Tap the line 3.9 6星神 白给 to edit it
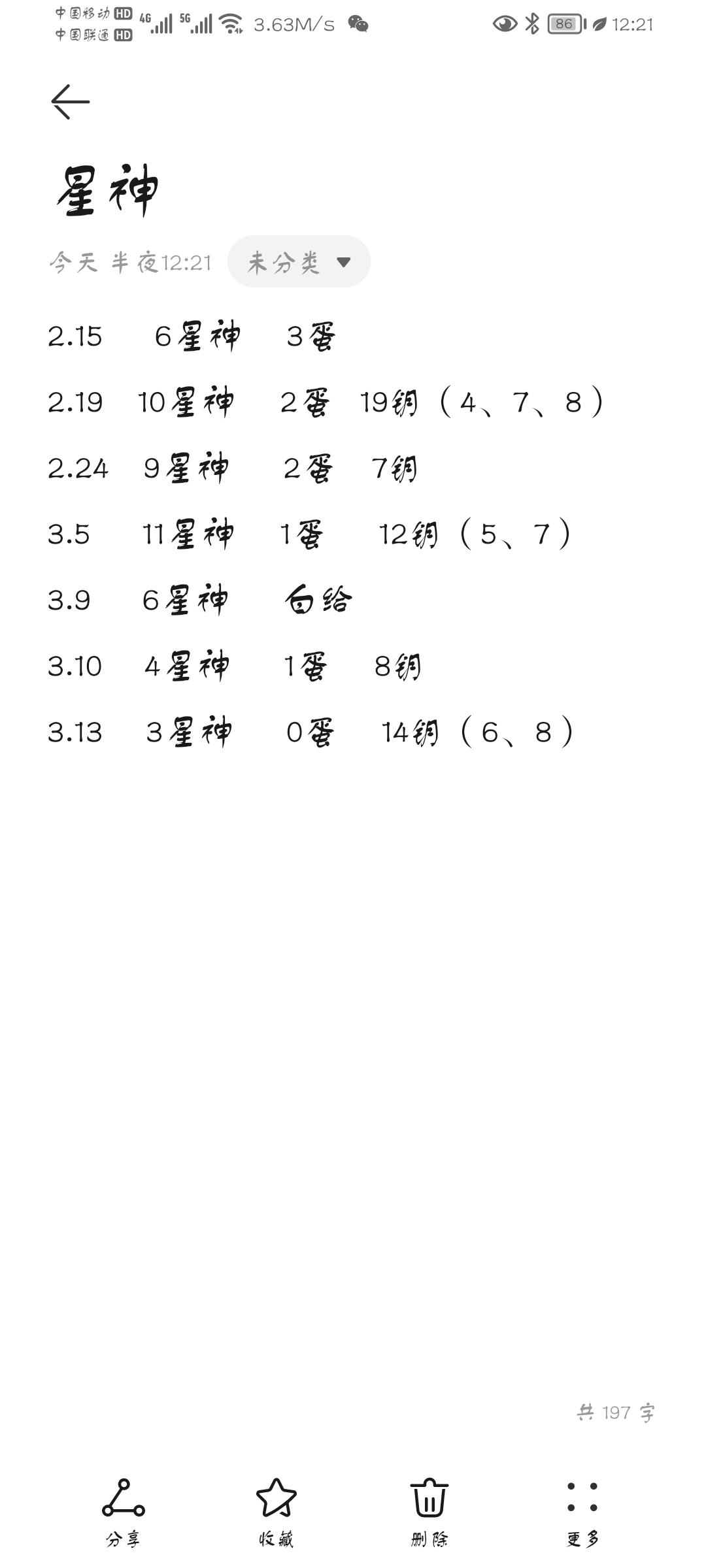Viewport: 706px width, 1568px height. [x=200, y=600]
